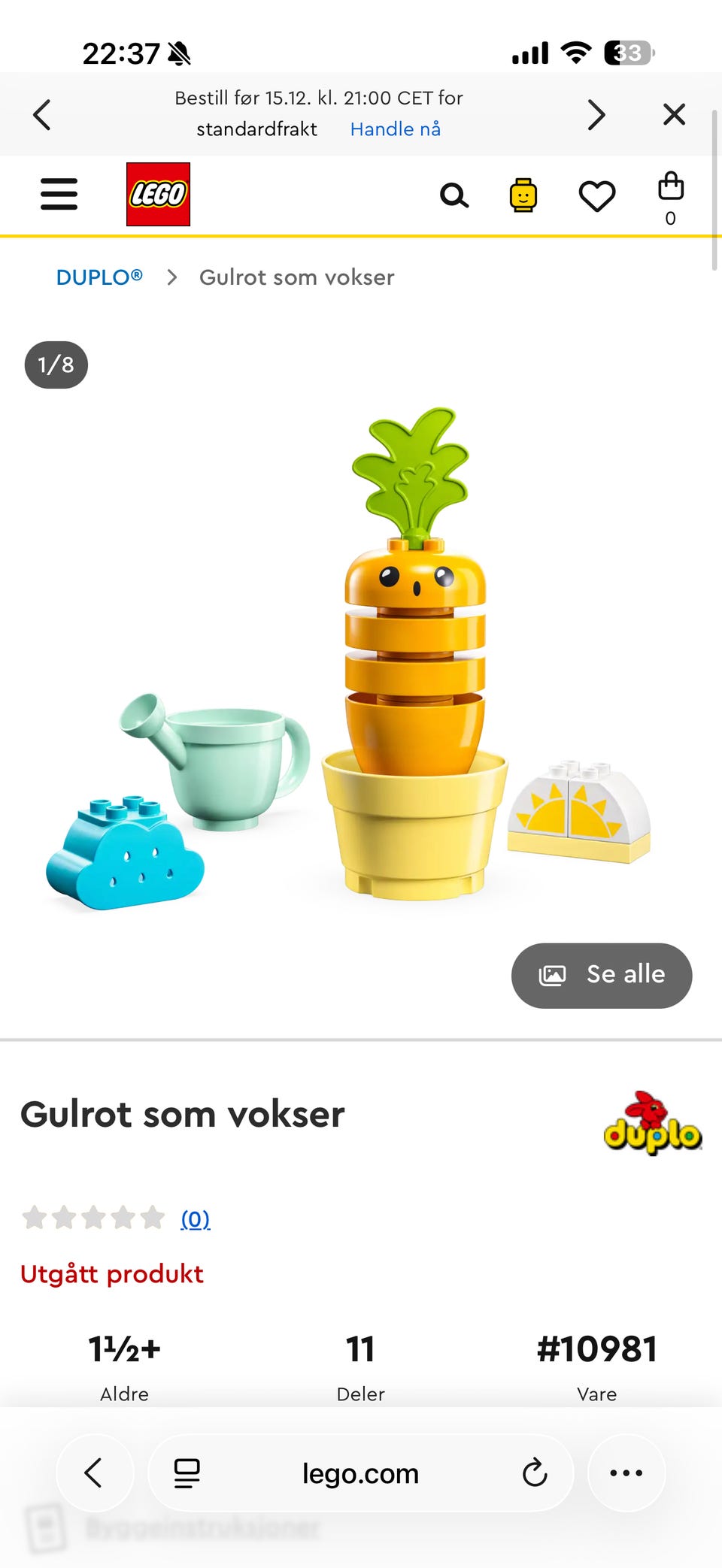Screen dimensions: 722x1568
Task: View your wishlist heart icon
Action: 596,195
